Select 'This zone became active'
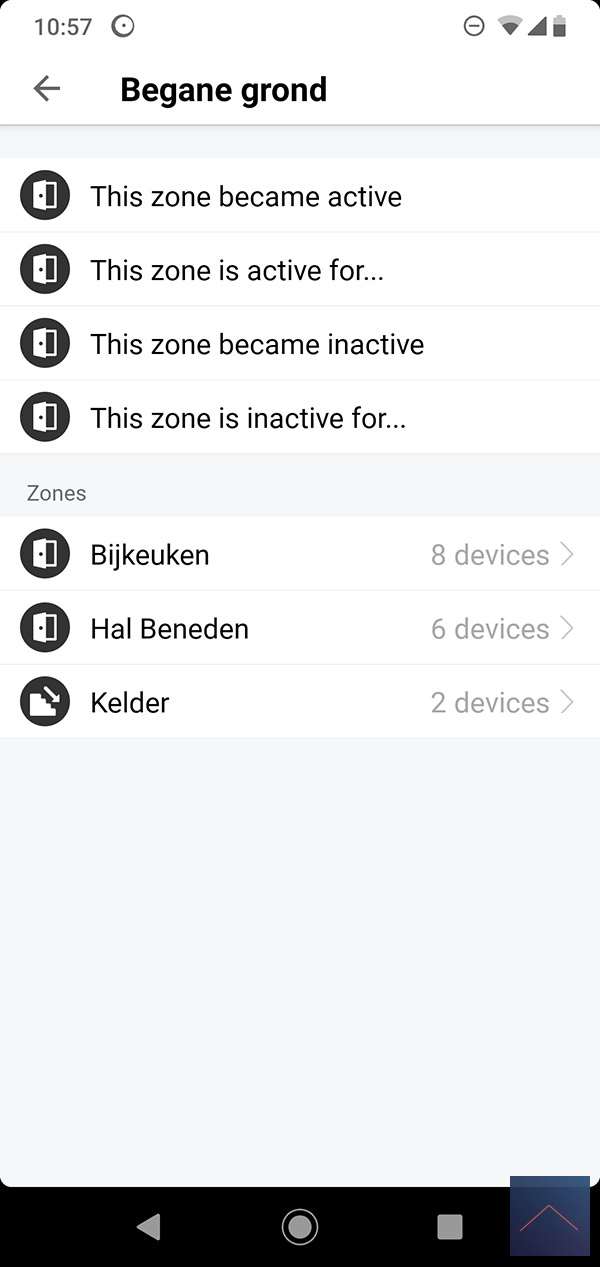The height and width of the screenshot is (1267, 600). [x=246, y=196]
